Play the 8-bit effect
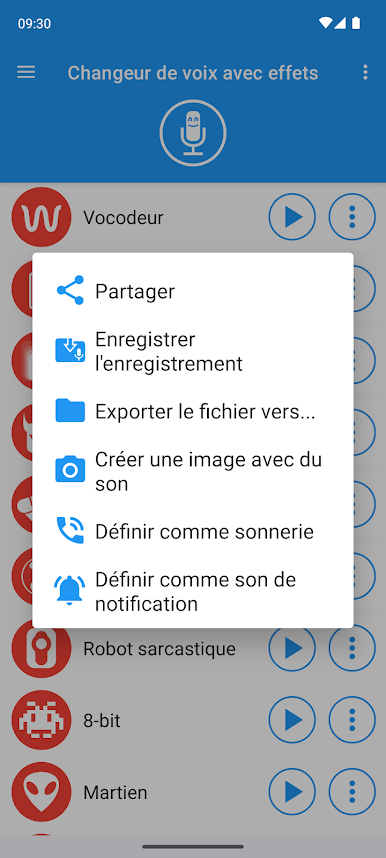The height and width of the screenshot is (858, 386). pos(292,720)
